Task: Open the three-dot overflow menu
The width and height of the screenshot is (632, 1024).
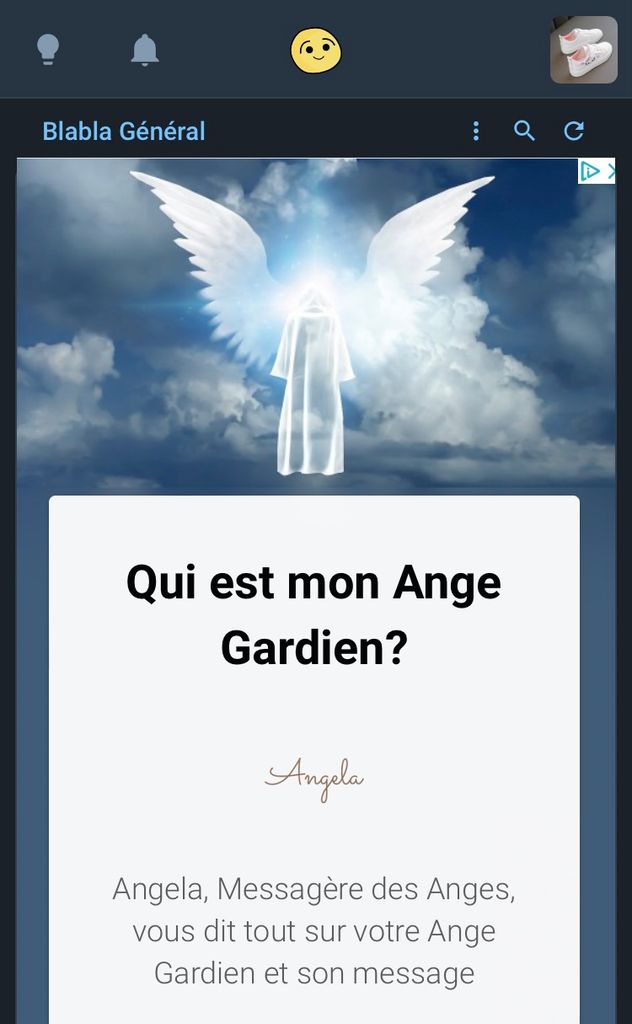Action: (476, 131)
